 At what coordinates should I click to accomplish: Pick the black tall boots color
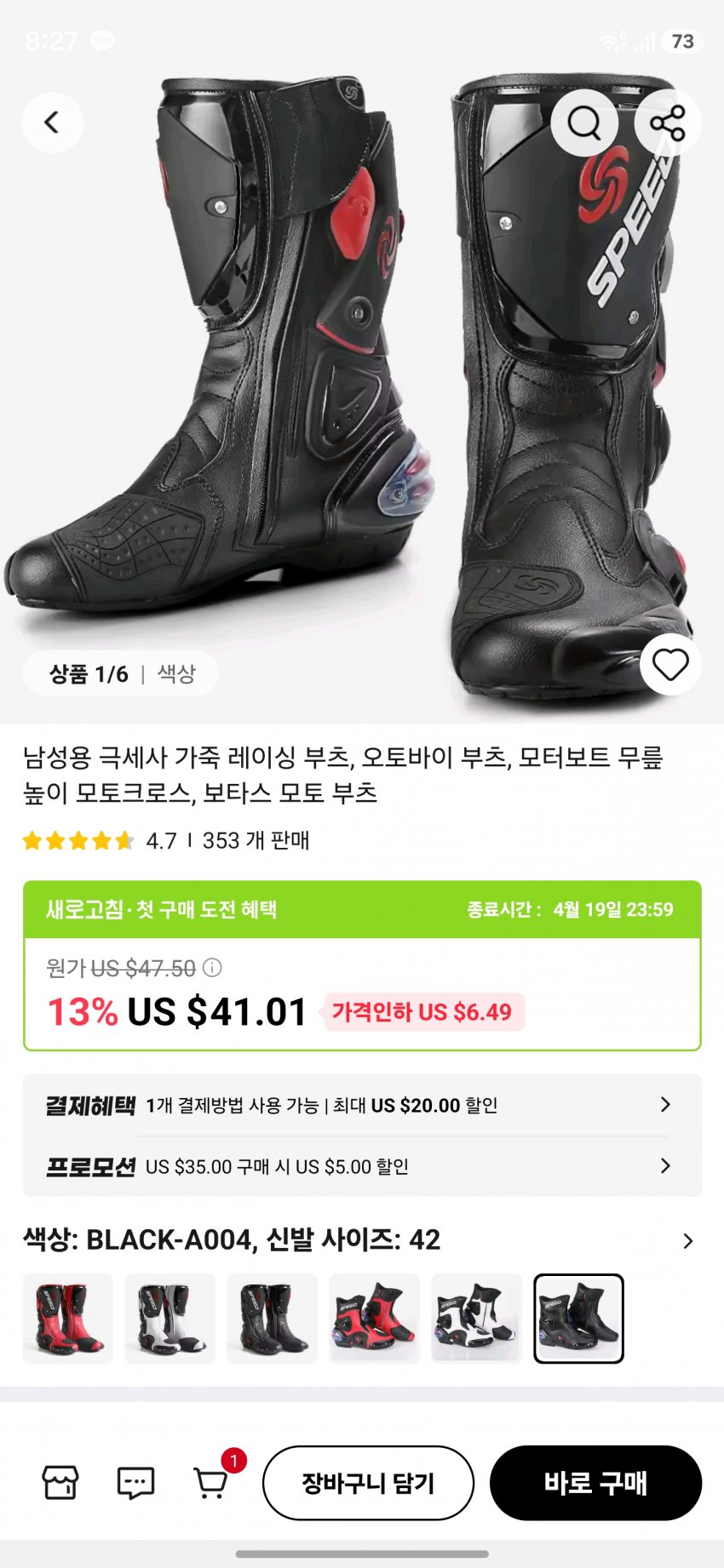273,1319
